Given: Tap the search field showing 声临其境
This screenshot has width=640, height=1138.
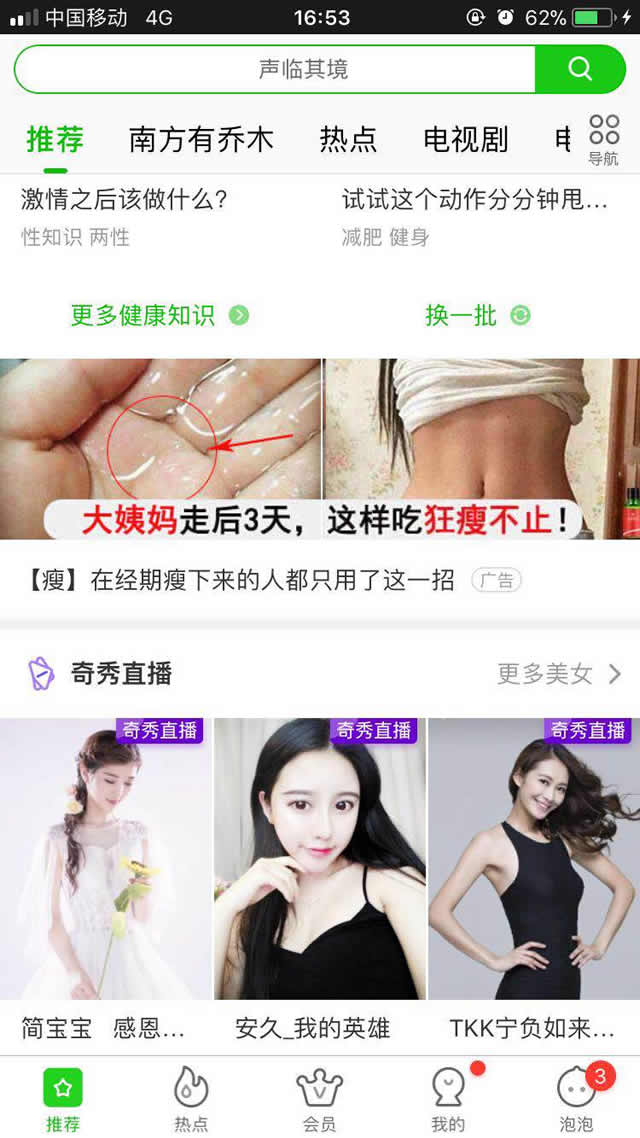Looking at the screenshot, I should 275,69.
